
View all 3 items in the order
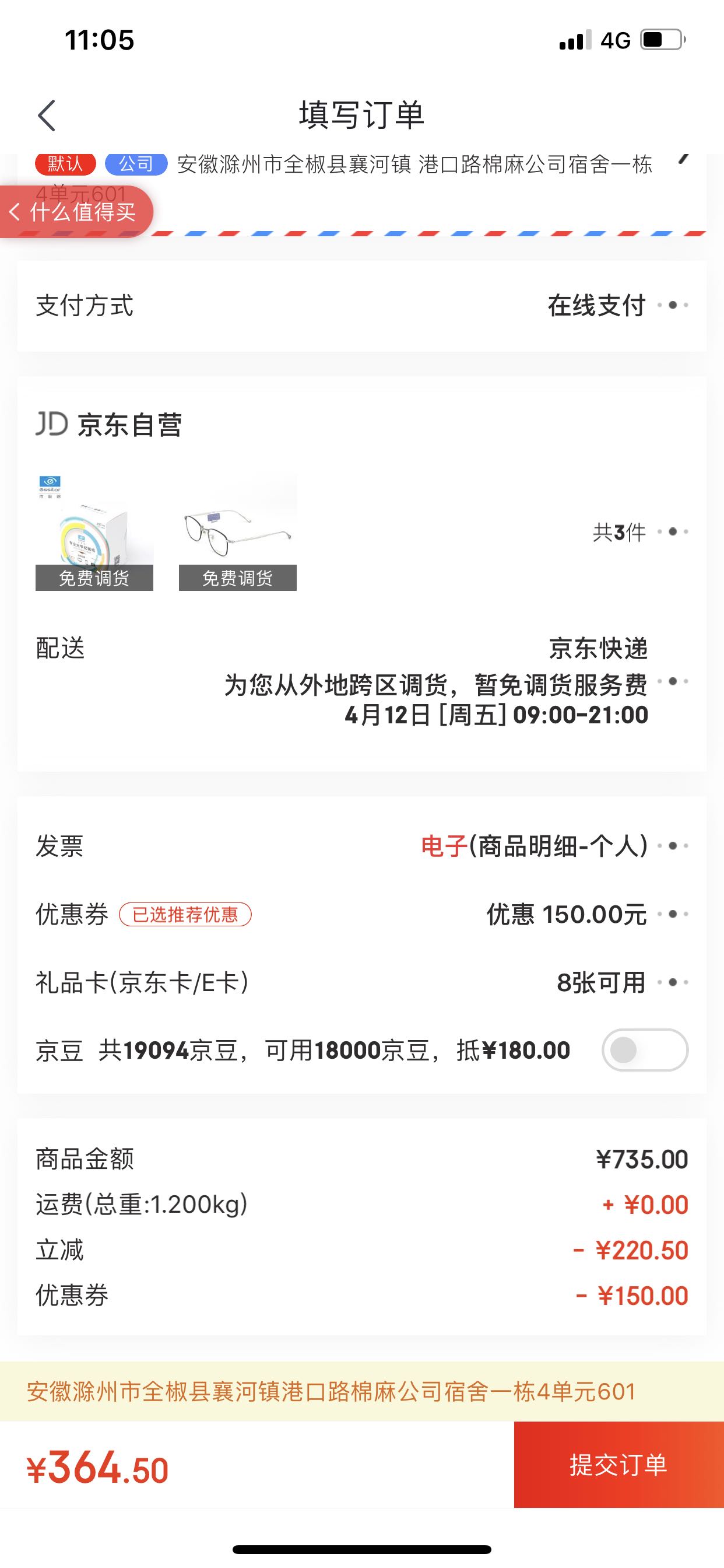(x=639, y=532)
